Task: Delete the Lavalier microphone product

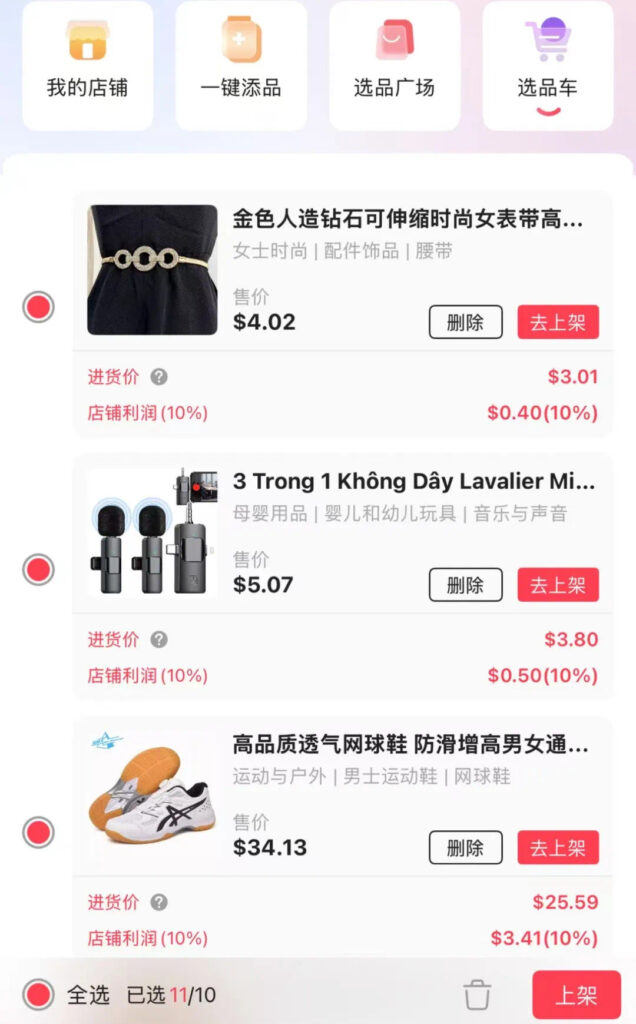Action: (x=465, y=585)
